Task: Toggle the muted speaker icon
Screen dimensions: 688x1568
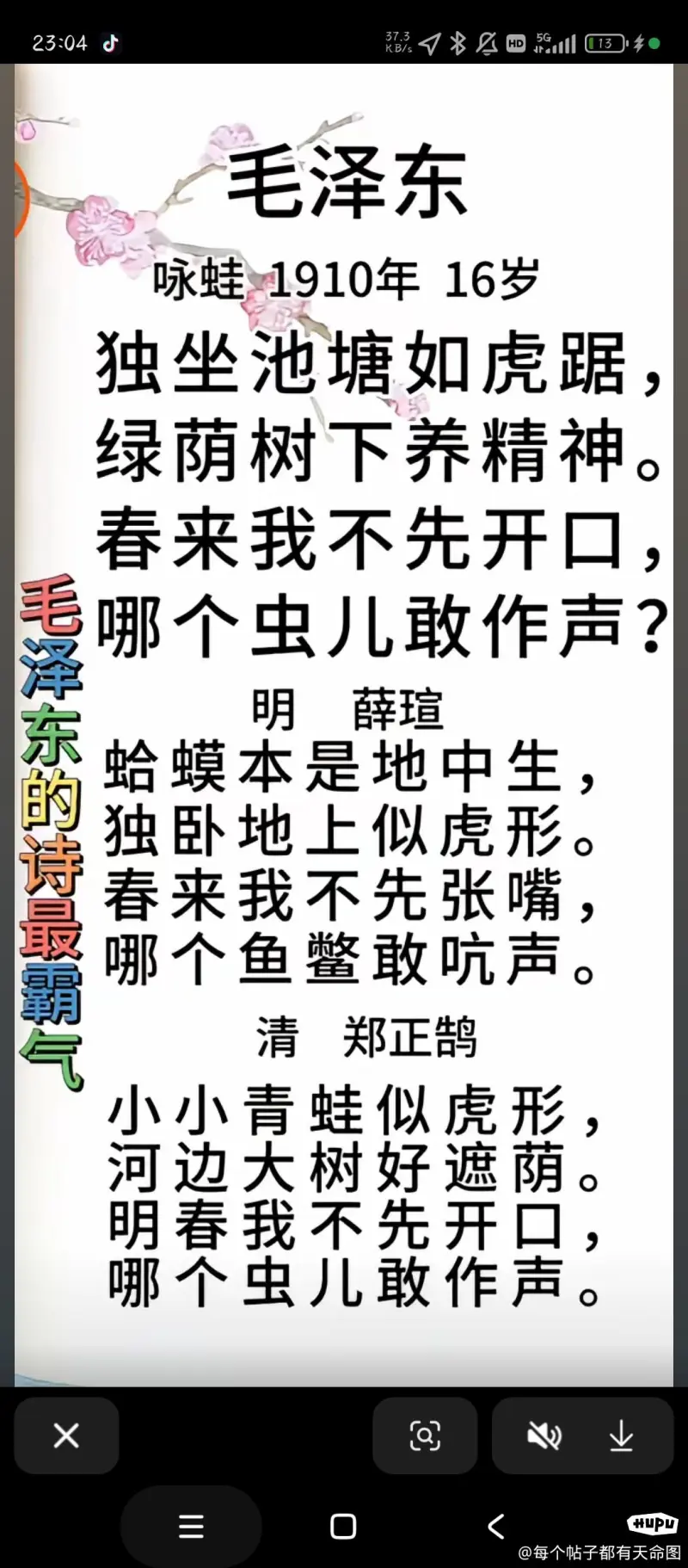Action: pos(544,1435)
